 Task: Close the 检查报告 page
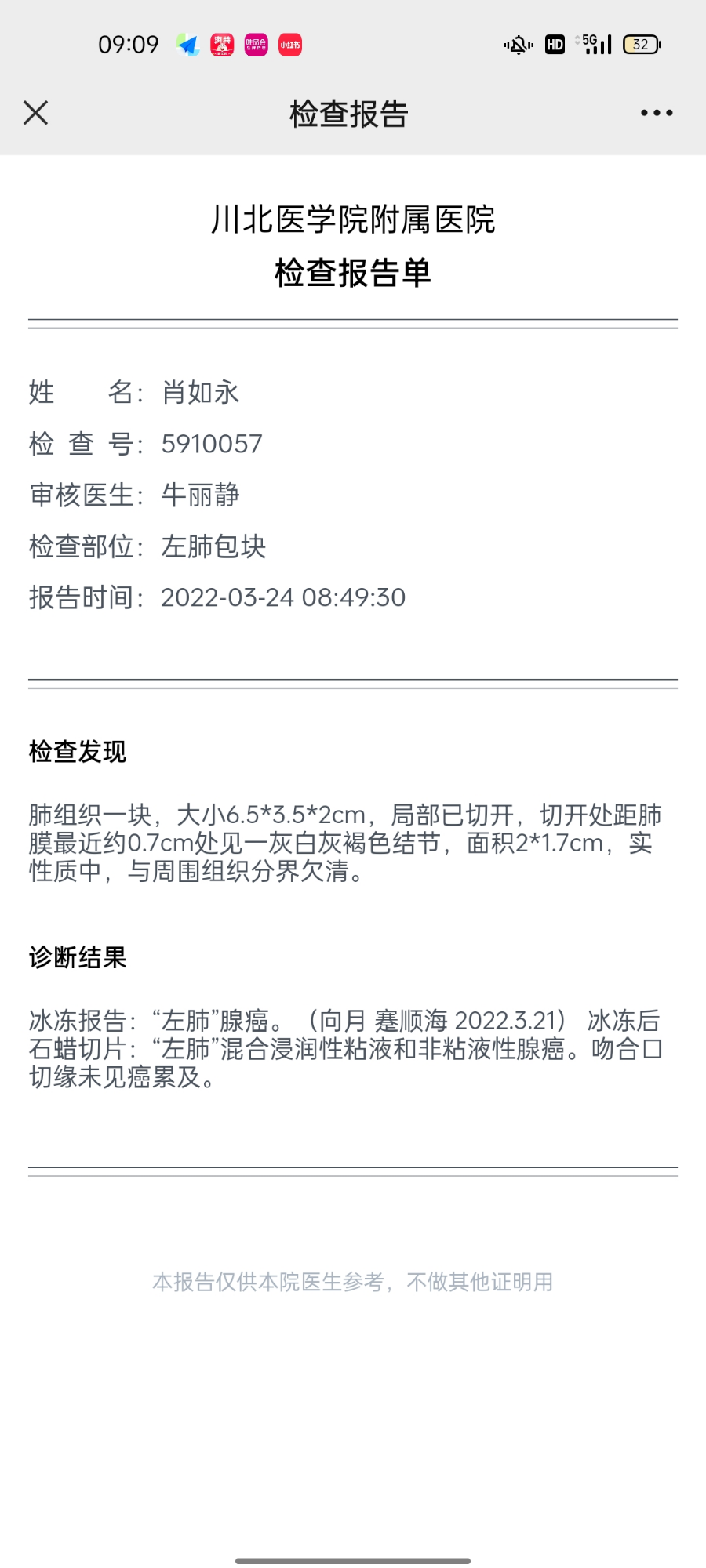coord(36,113)
